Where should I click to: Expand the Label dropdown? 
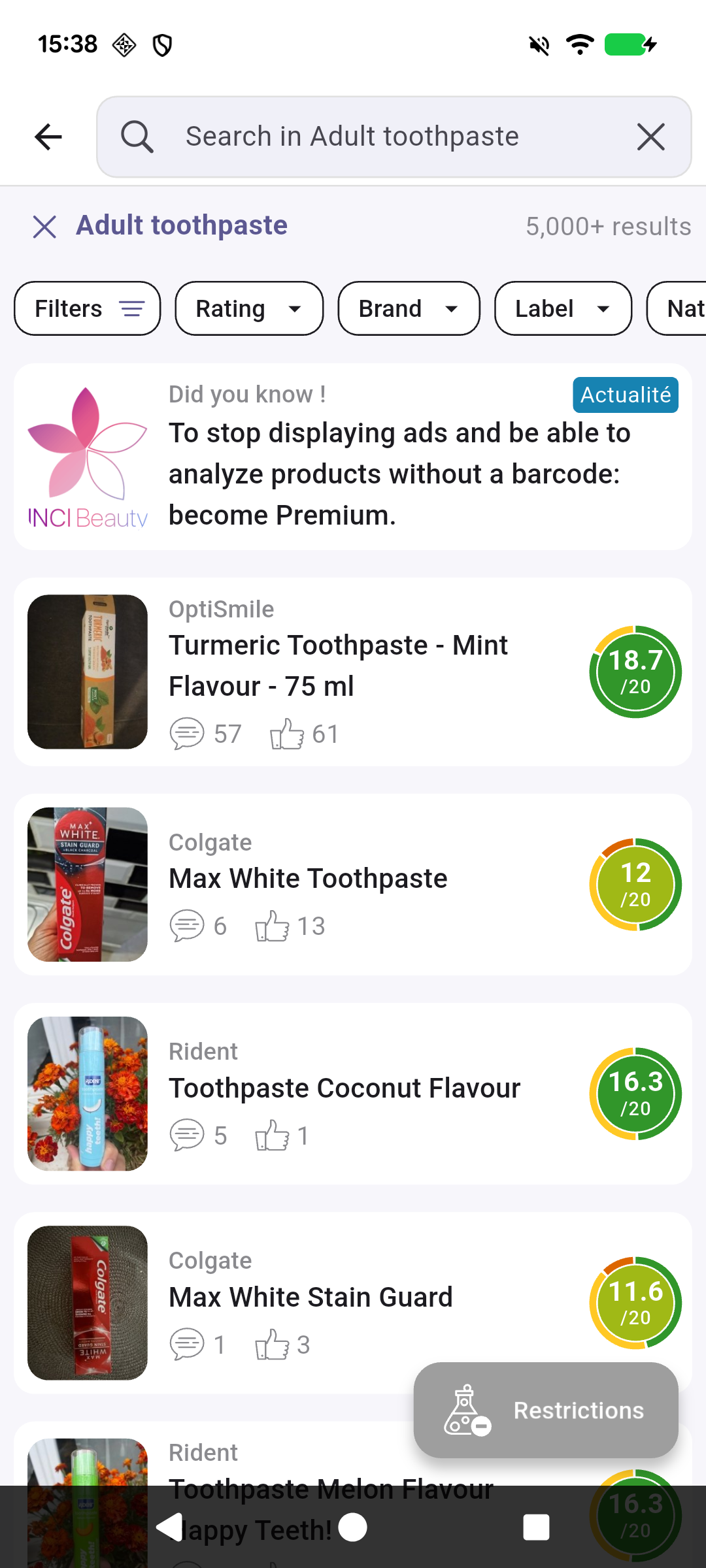(563, 308)
